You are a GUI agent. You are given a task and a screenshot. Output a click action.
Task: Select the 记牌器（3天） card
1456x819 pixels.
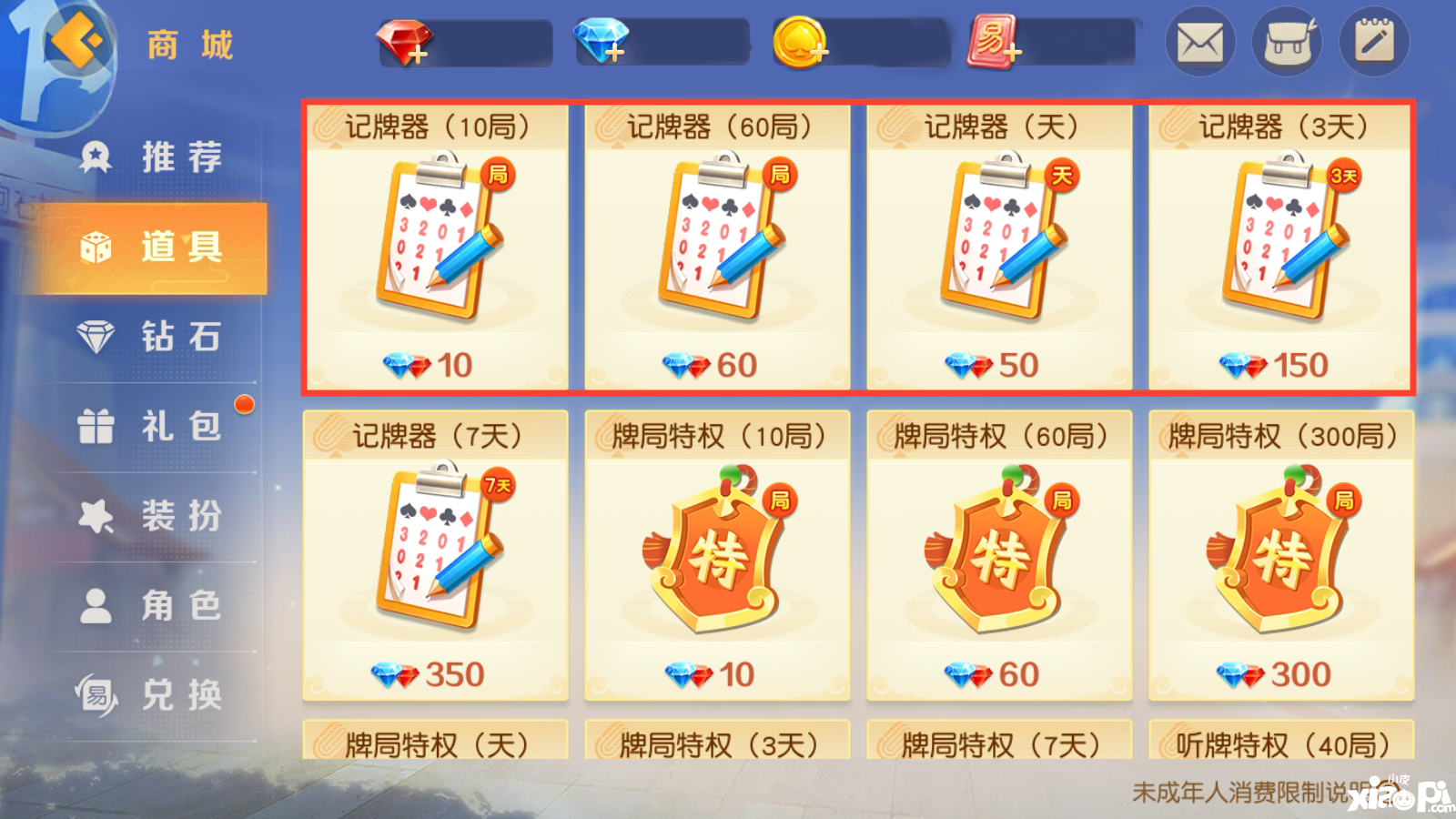click(1281, 248)
